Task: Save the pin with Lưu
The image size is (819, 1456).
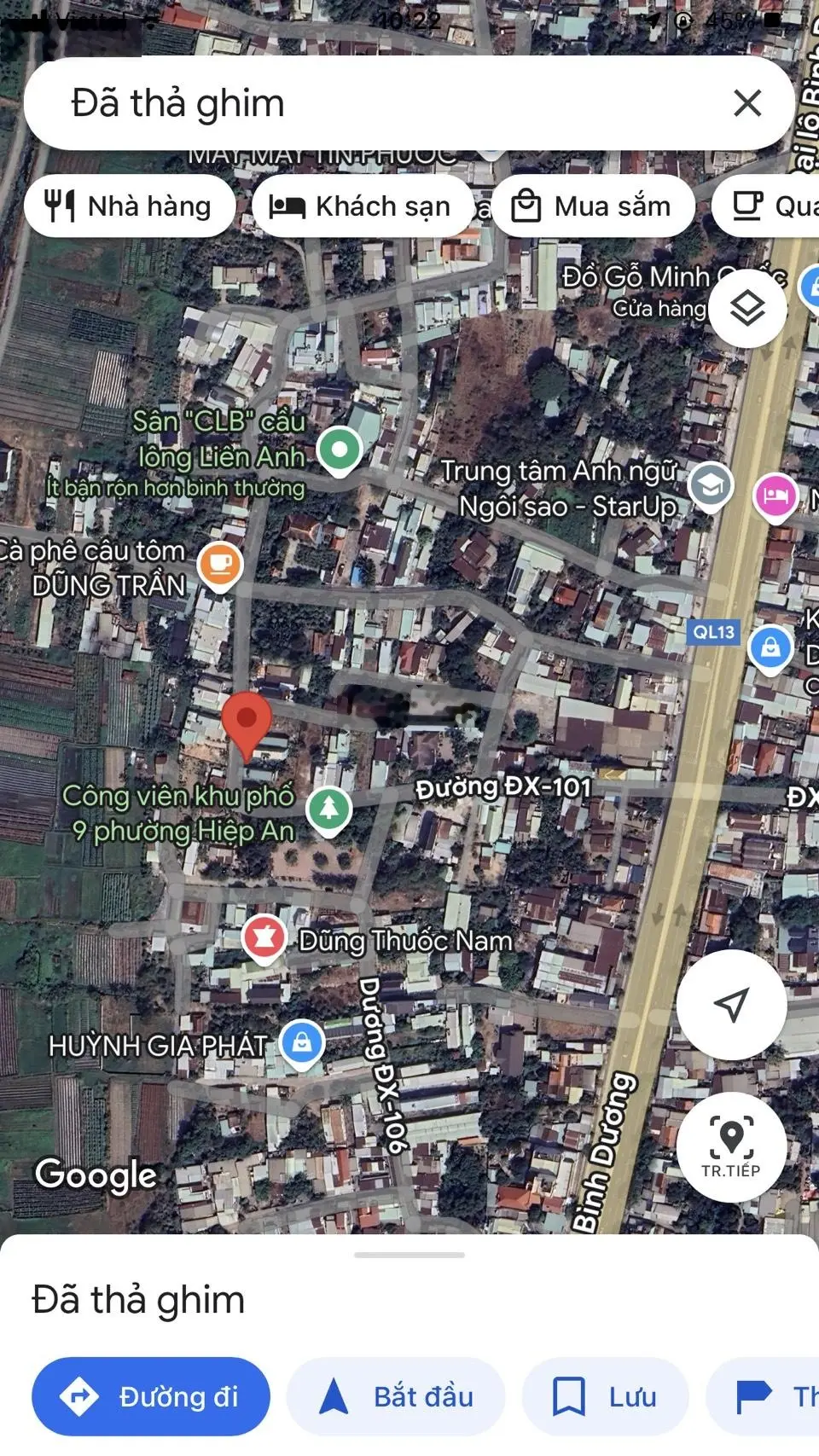Action: pyautogui.click(x=605, y=1396)
